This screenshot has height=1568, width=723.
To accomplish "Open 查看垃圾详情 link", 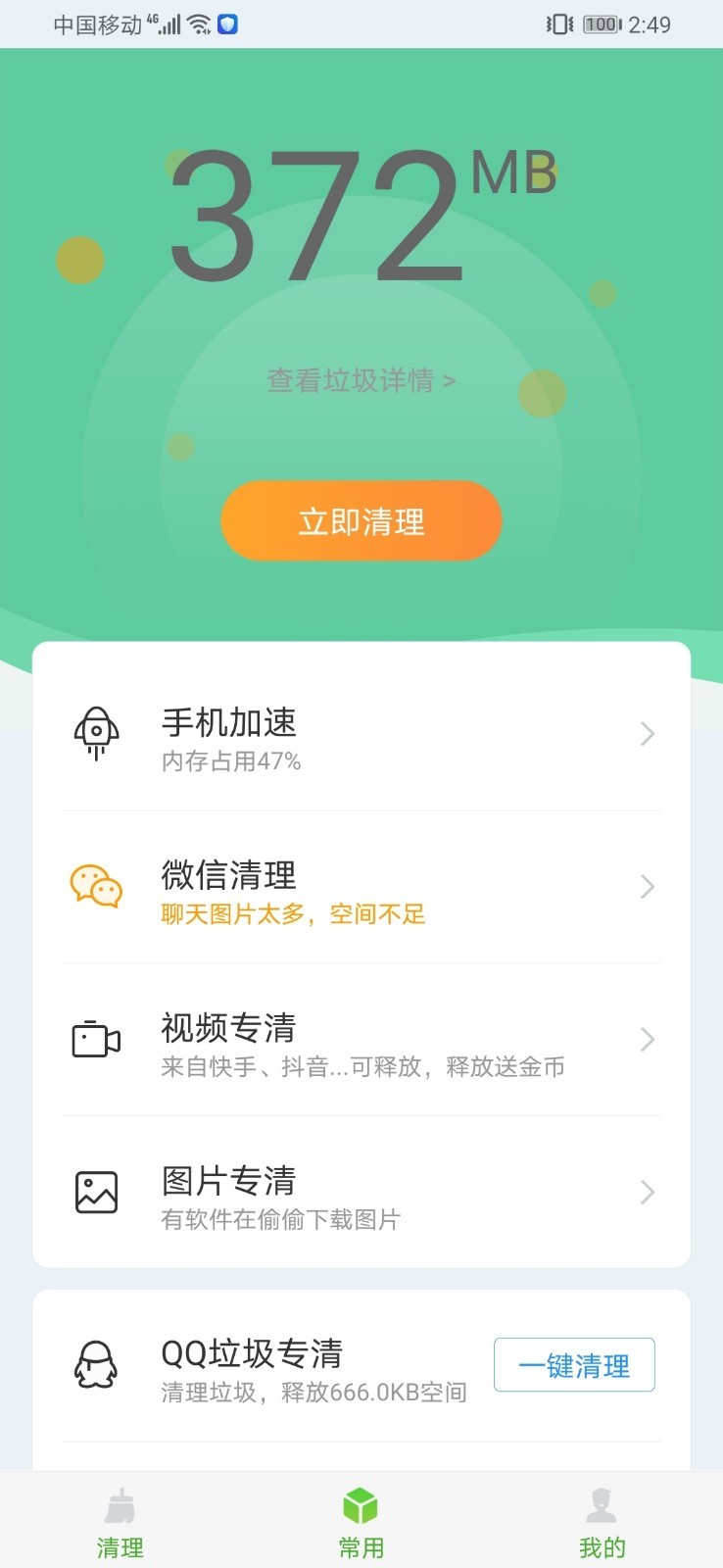I will [361, 381].
